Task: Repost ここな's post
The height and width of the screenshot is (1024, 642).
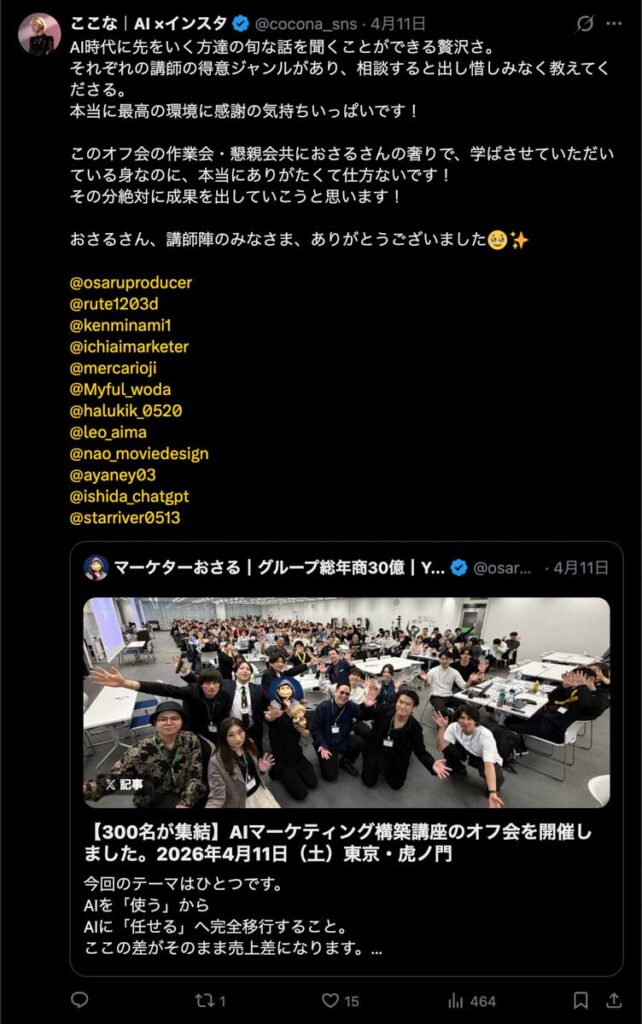Action: (x=208, y=1000)
